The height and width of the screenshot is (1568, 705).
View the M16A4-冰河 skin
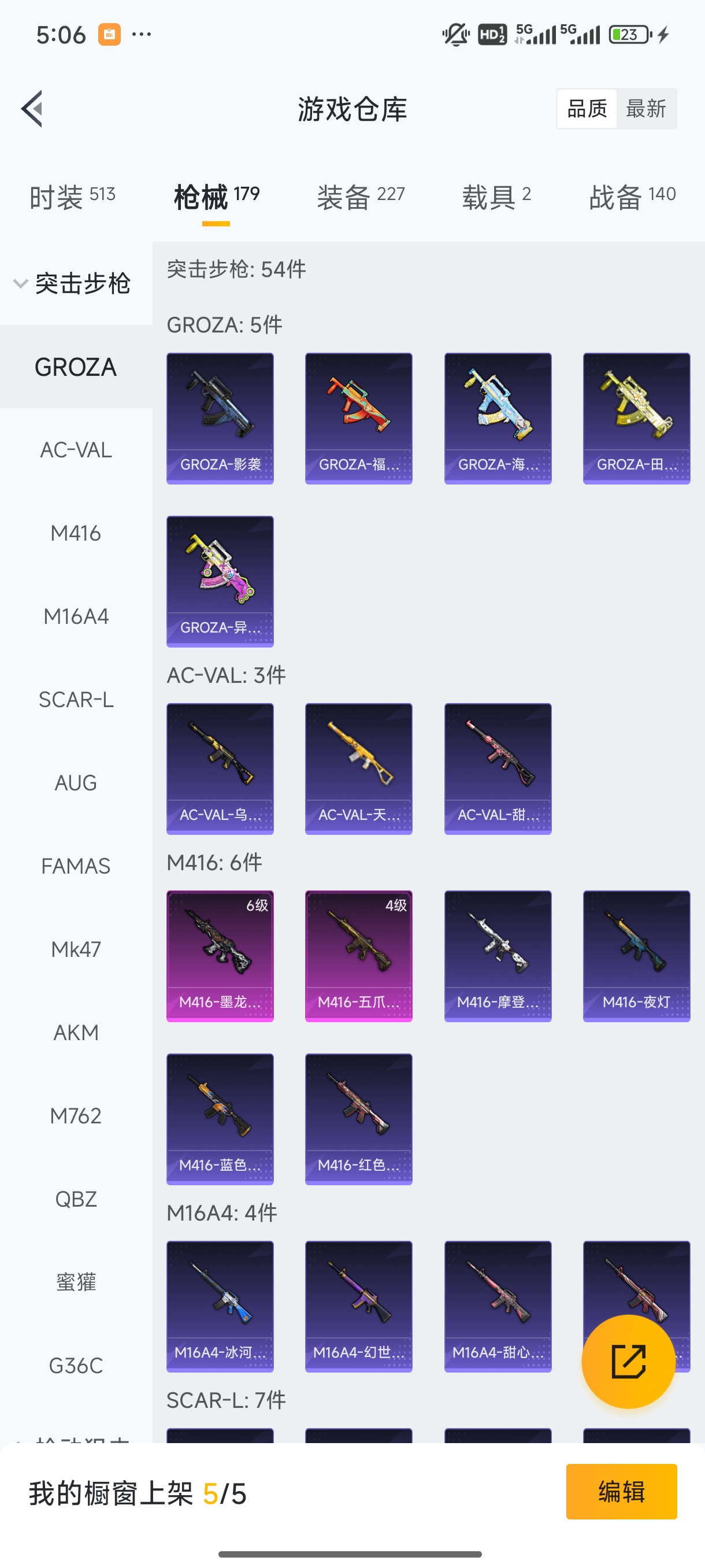pyautogui.click(x=220, y=1306)
